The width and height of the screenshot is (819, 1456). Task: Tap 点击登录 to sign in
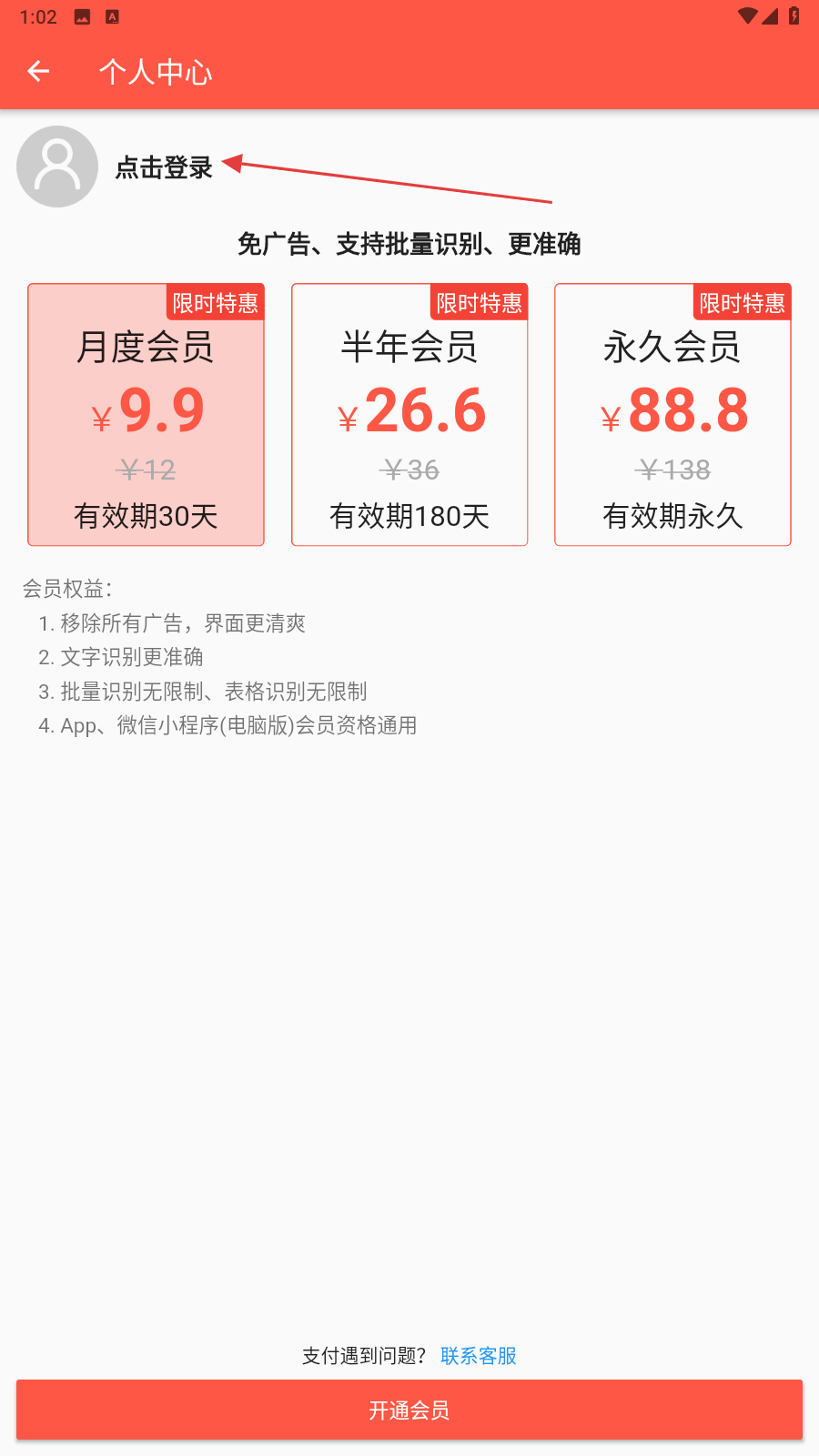(164, 167)
